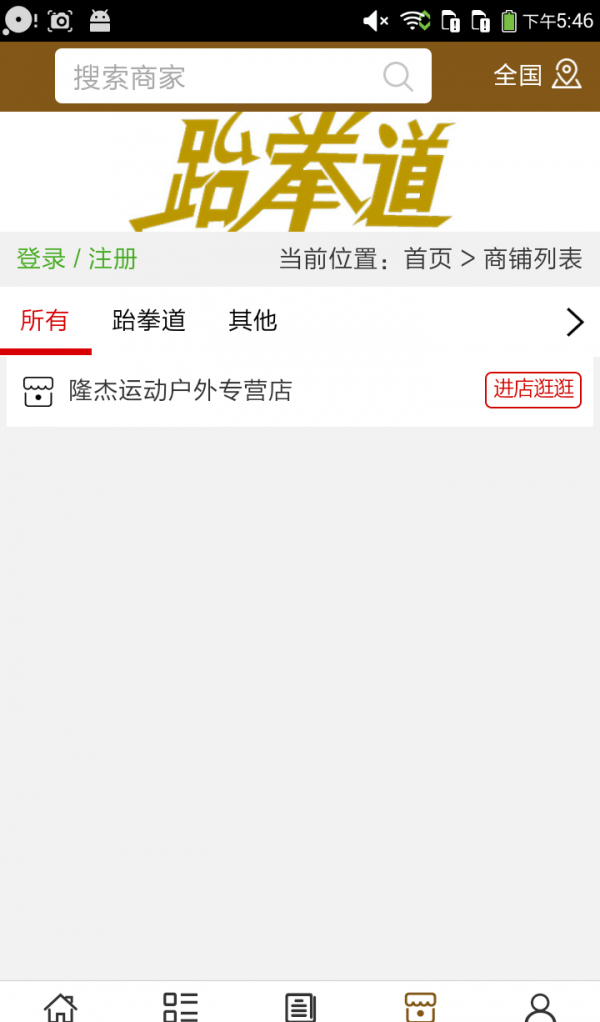This screenshot has width=600, height=1022.
Task: Open 登录 / 注册 login link
Action: point(77,259)
